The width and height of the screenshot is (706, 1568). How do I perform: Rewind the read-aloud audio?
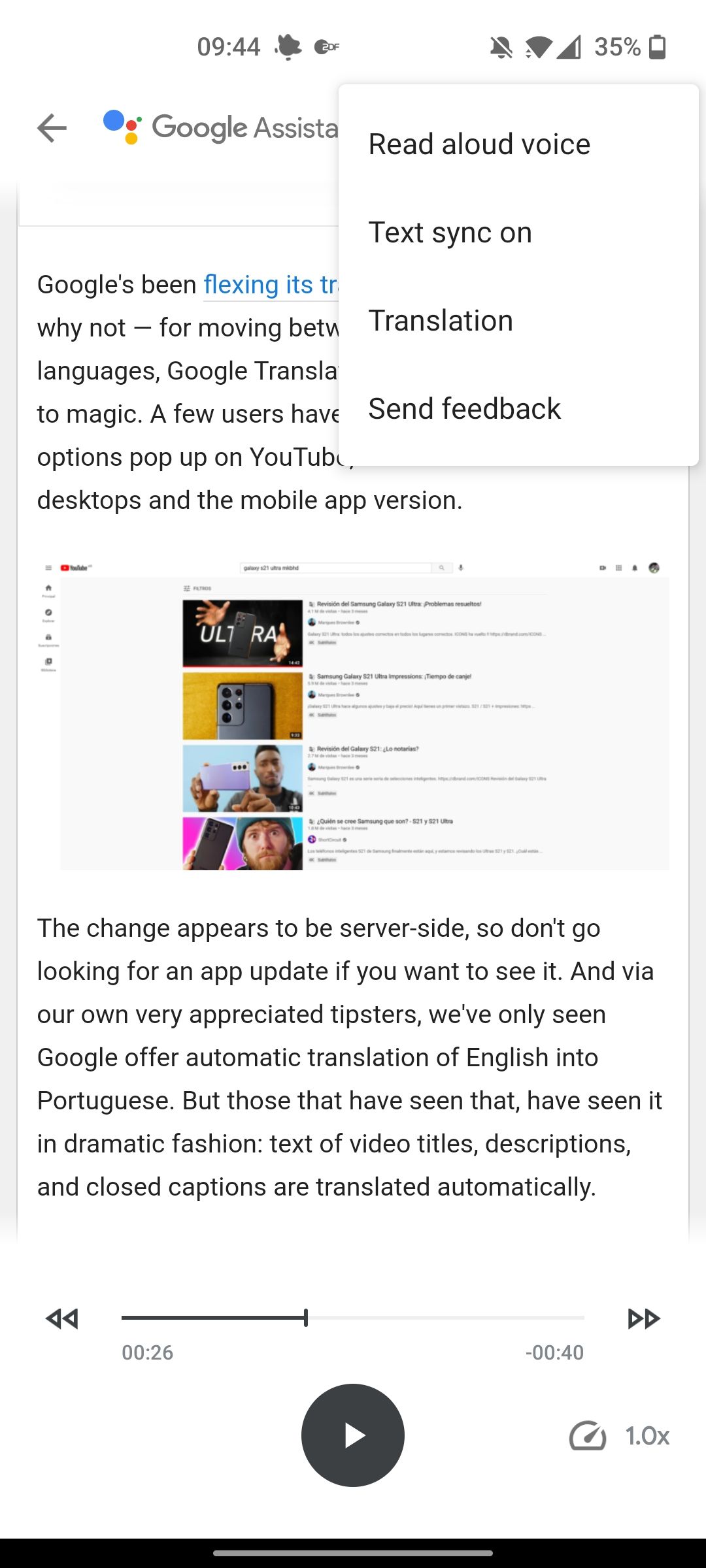coord(62,1318)
